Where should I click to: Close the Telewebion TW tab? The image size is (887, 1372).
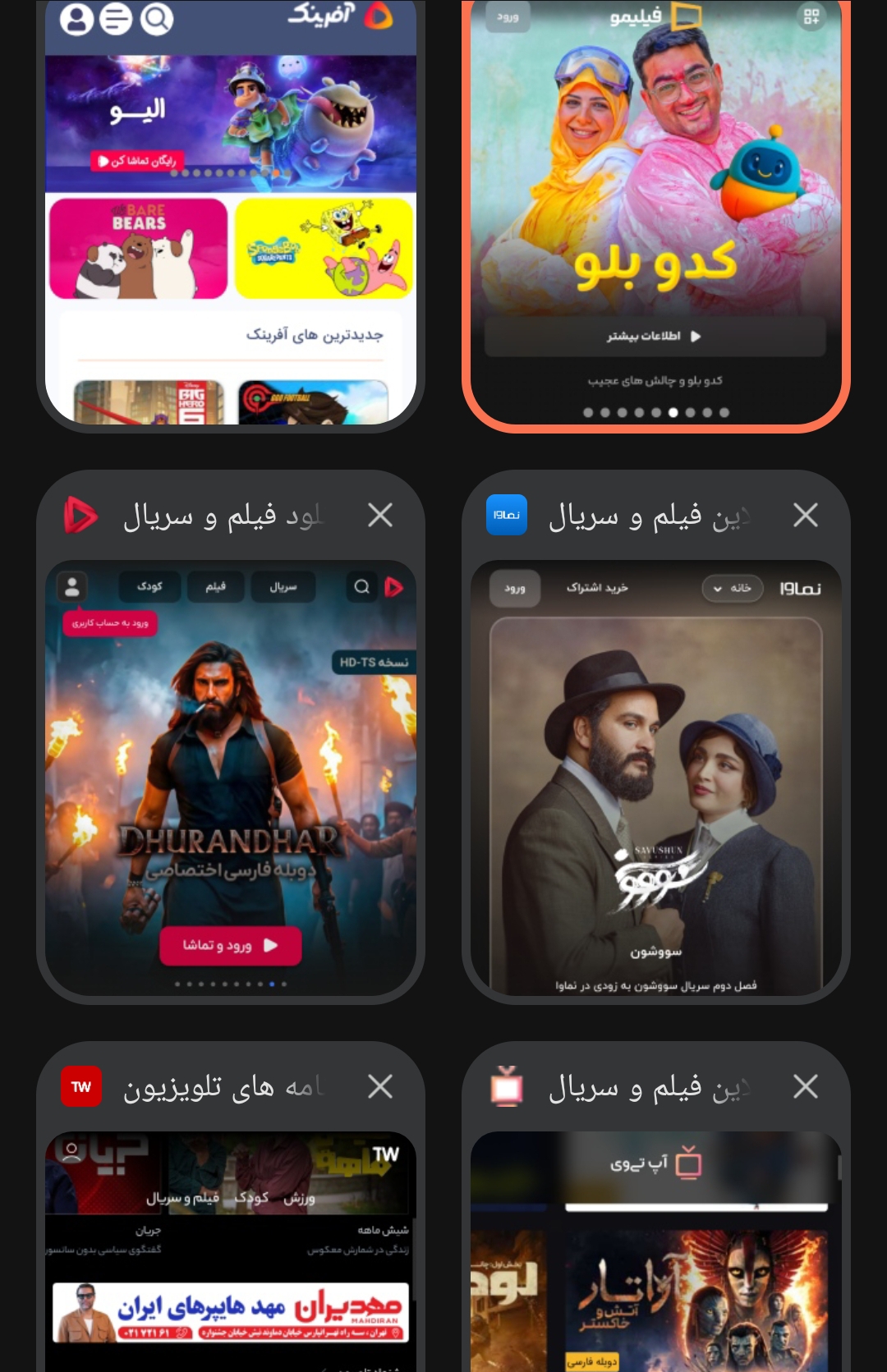379,1087
